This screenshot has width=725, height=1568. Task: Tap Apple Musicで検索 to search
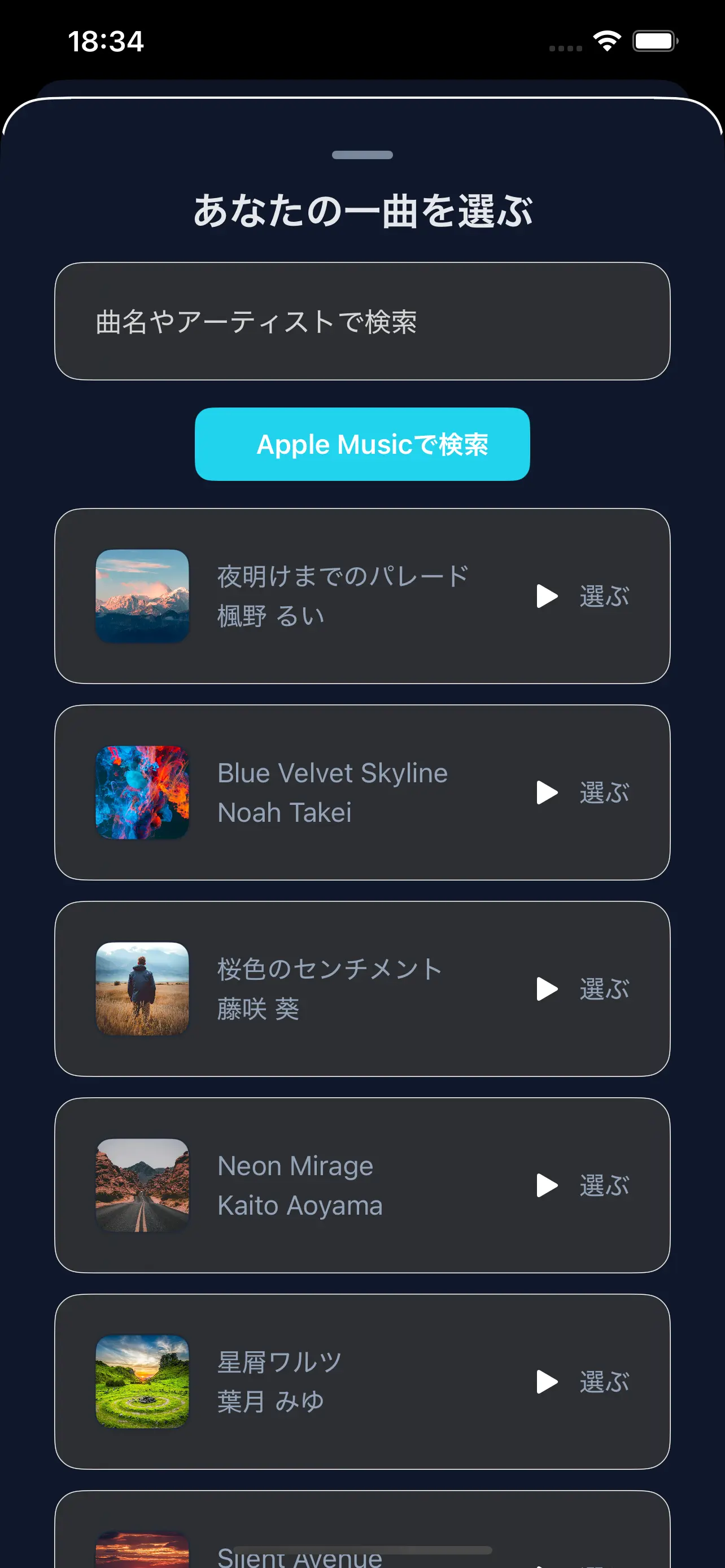(x=362, y=444)
